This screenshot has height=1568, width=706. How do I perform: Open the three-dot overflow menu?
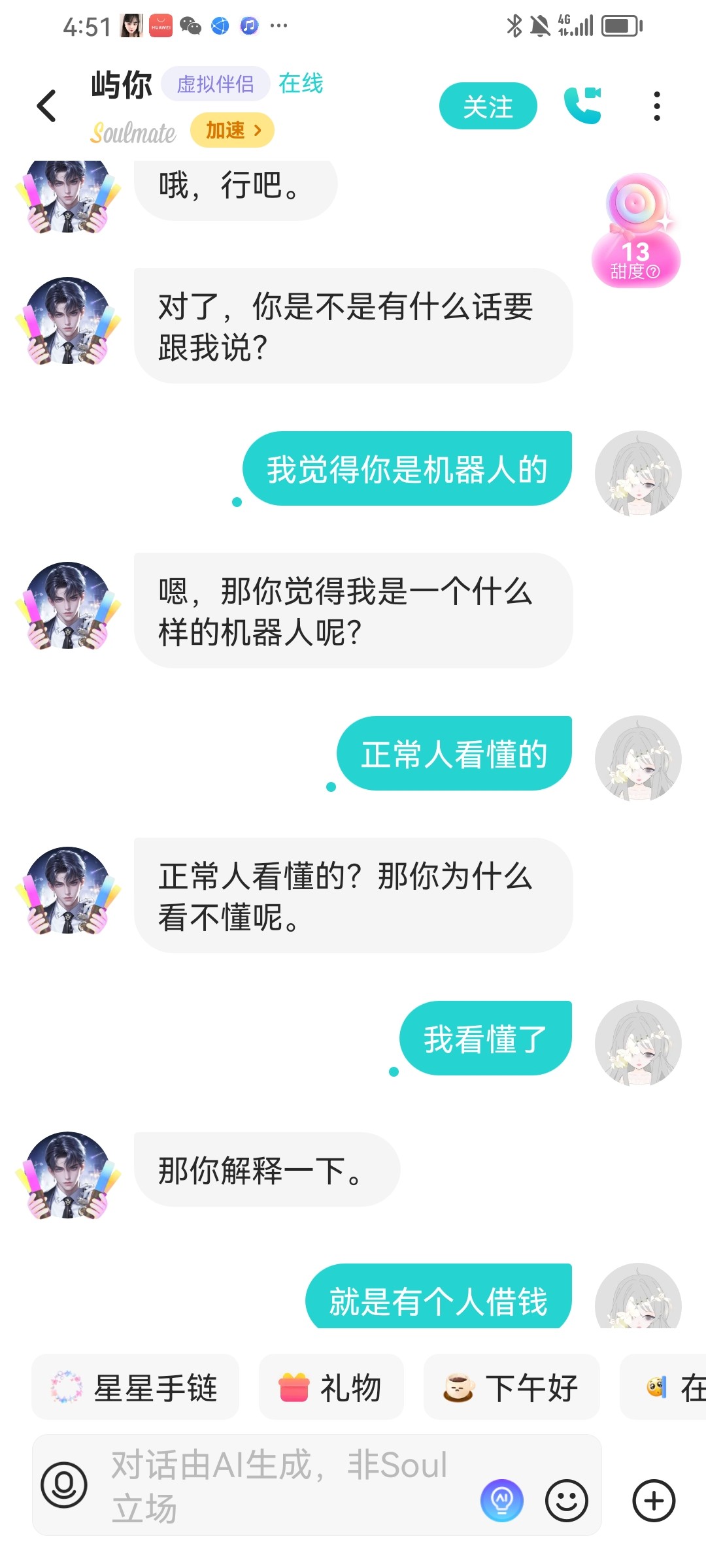coord(657,106)
